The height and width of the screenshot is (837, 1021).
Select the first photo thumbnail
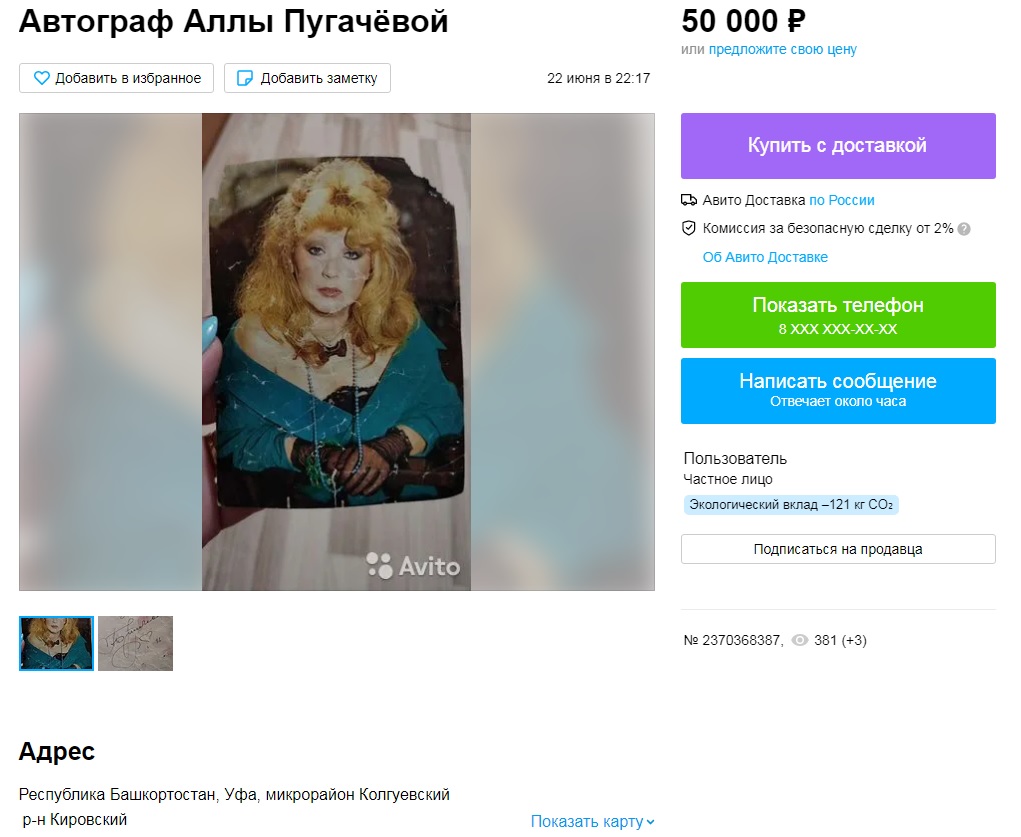56,643
